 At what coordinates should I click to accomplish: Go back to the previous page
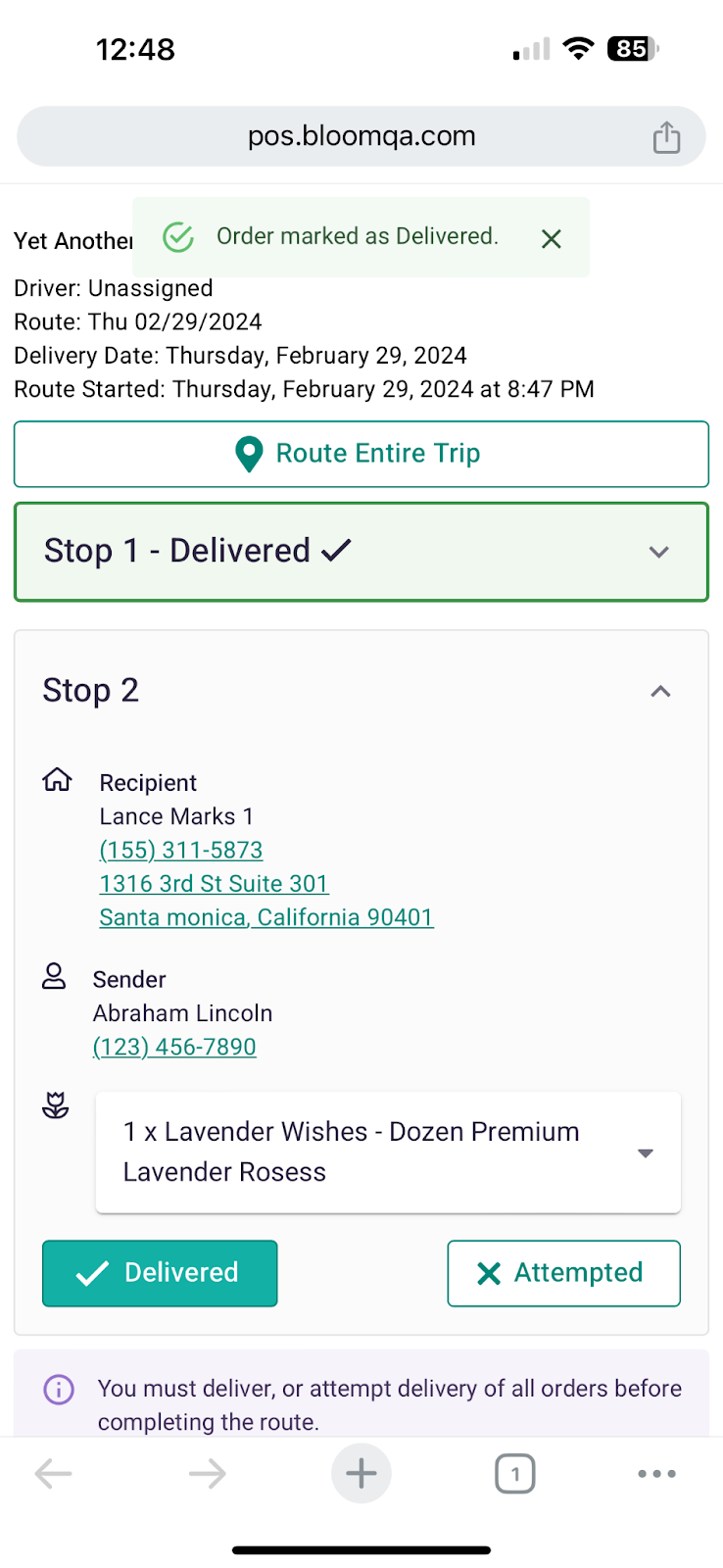tap(53, 1473)
